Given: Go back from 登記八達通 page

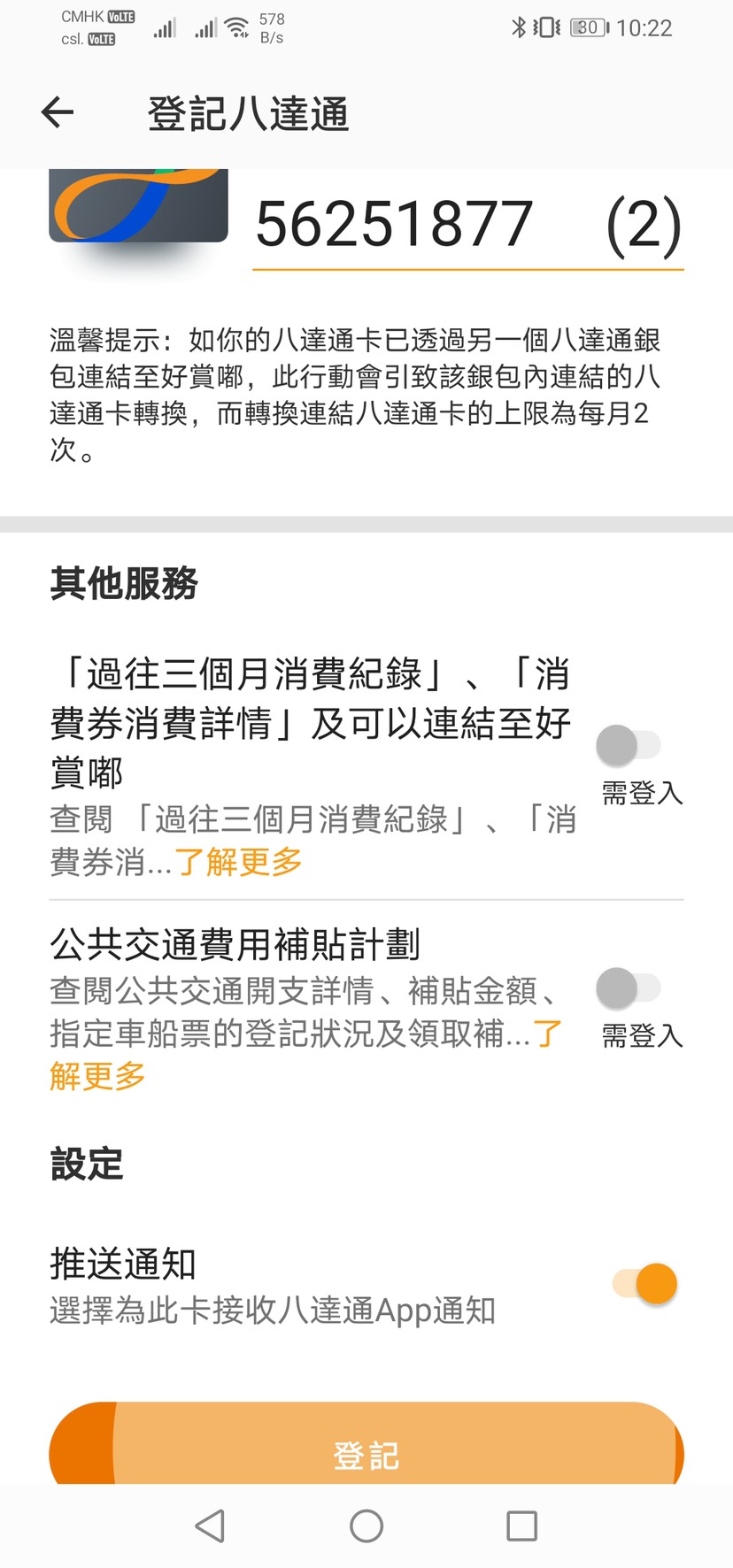Looking at the screenshot, I should coord(58,112).
